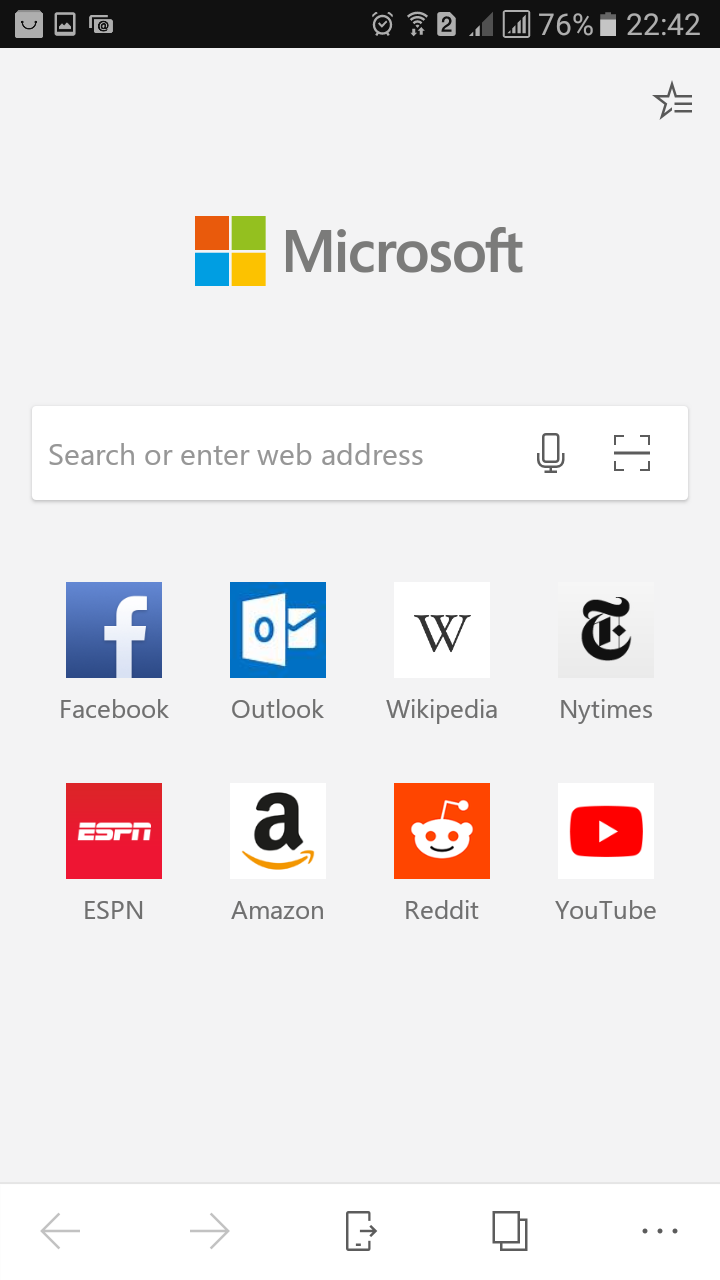Screen dimensions: 720x1280
Task: Tap the continue on PC icon
Action: tap(360, 1231)
